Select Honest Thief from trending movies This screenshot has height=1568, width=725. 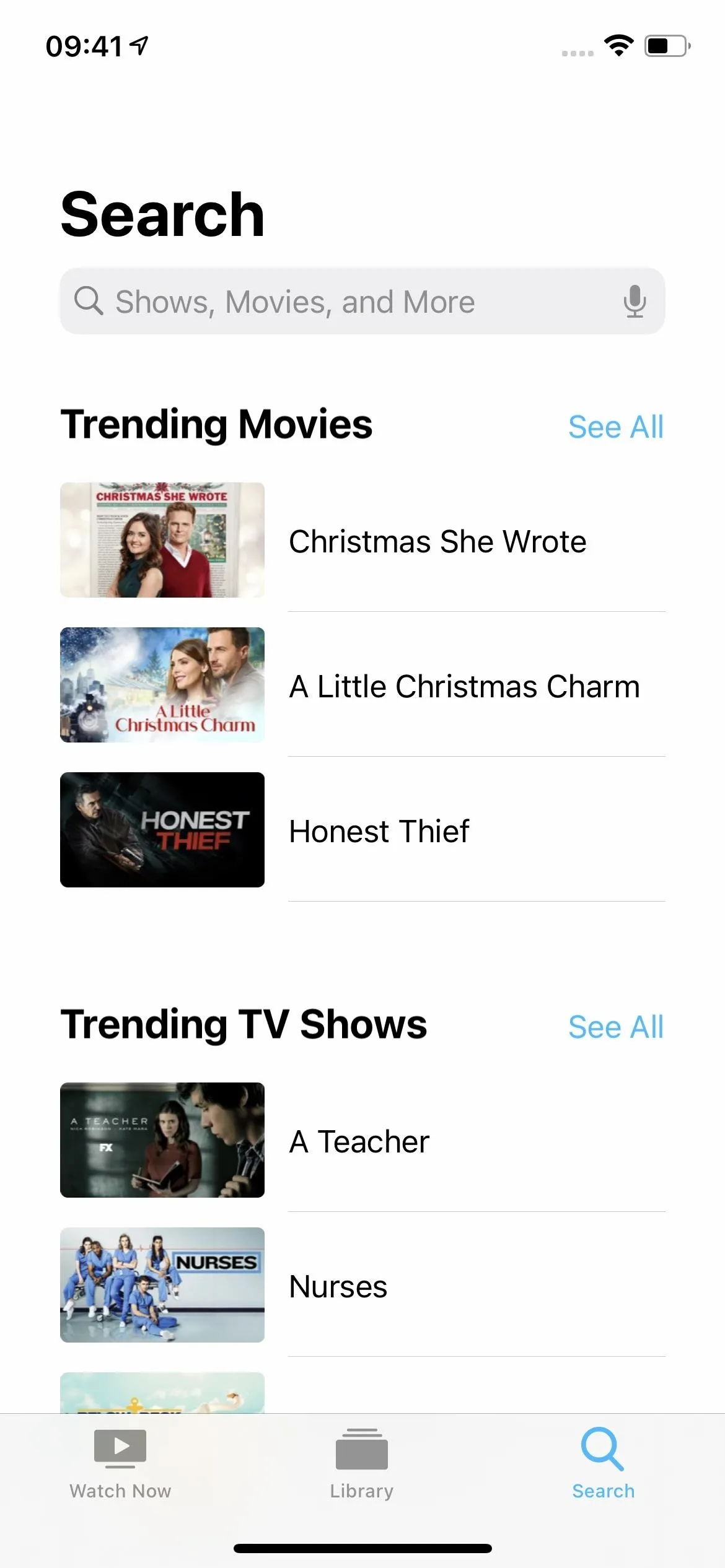pos(362,830)
